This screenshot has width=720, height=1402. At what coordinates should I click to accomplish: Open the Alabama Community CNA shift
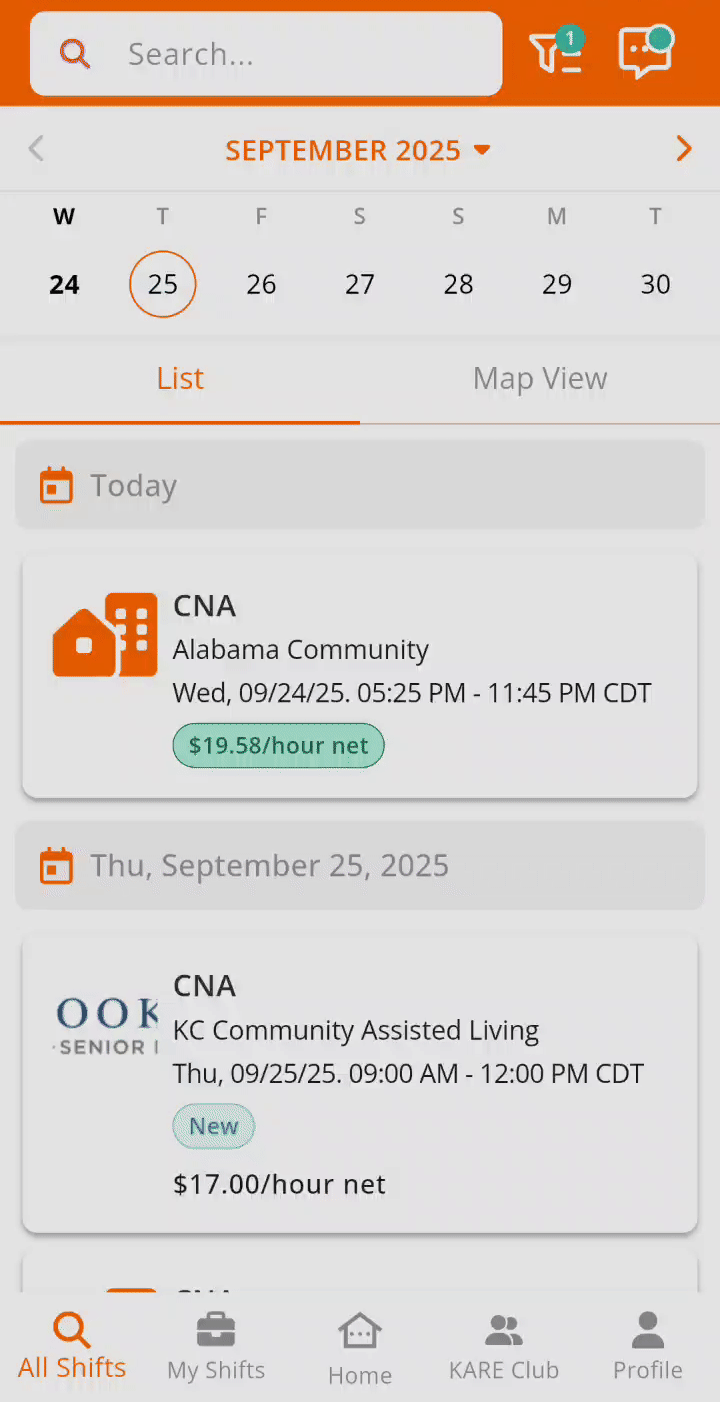coord(360,677)
